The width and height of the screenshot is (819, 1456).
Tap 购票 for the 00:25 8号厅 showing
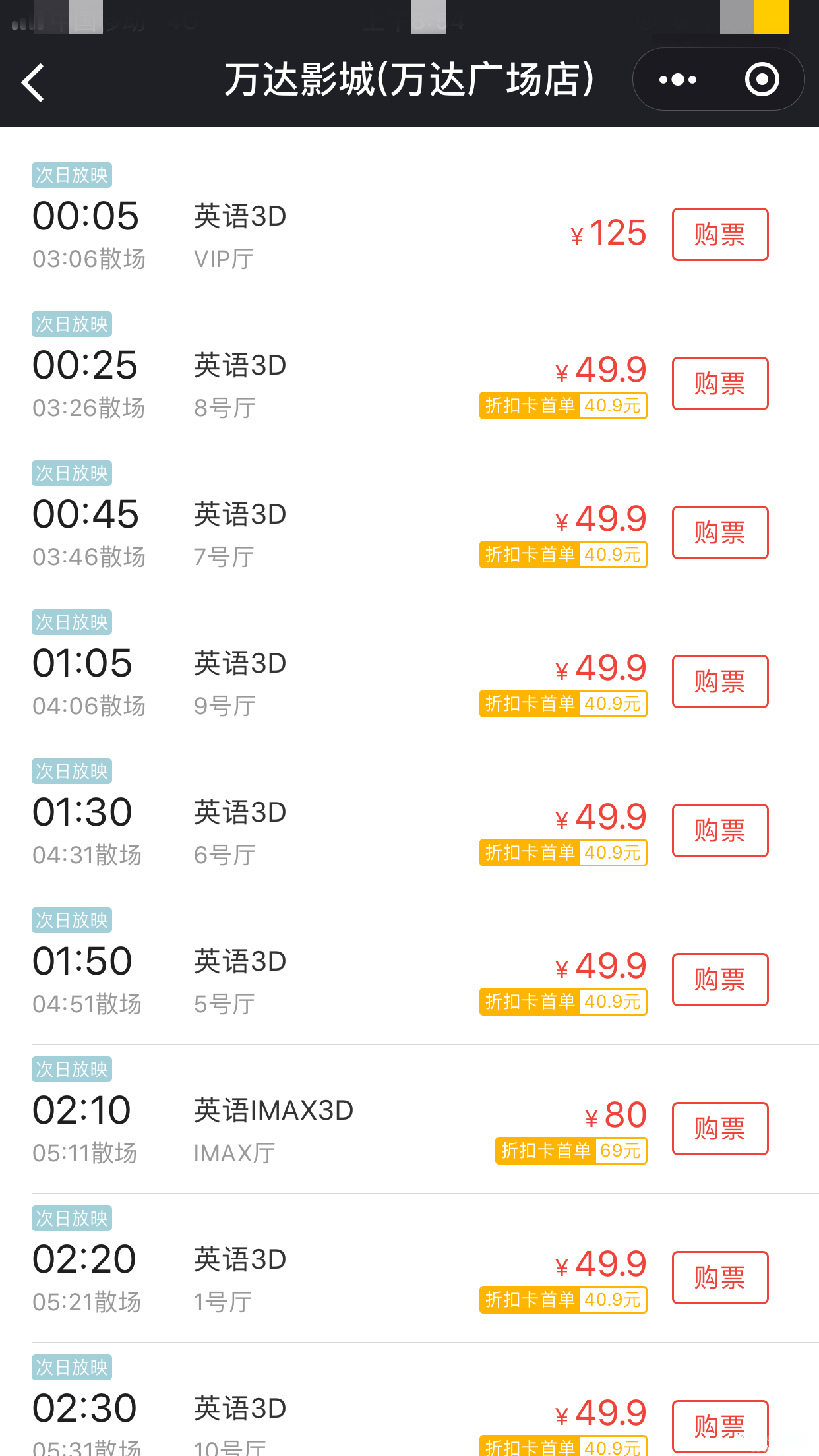click(720, 384)
